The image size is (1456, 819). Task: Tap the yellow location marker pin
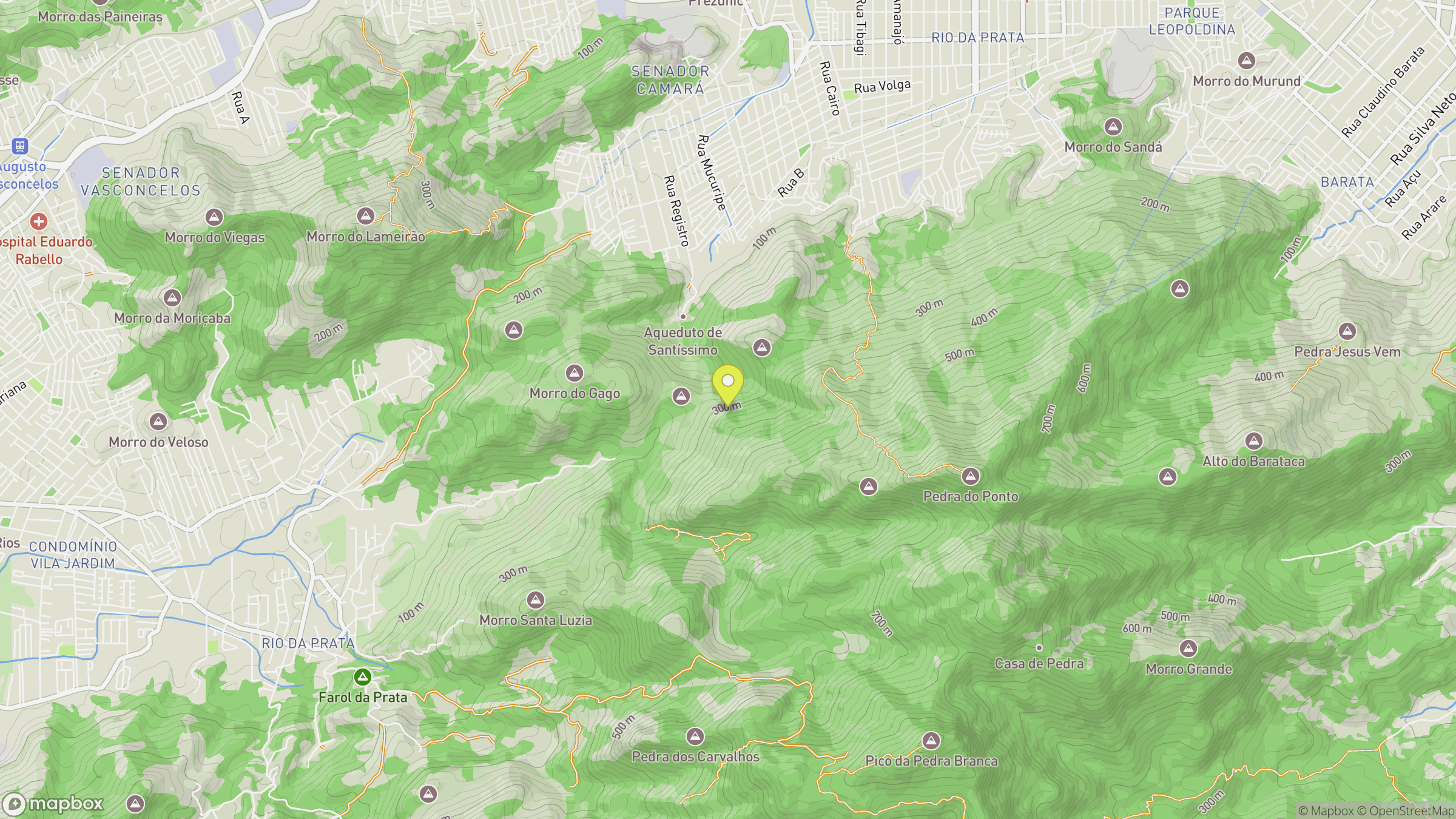click(728, 385)
